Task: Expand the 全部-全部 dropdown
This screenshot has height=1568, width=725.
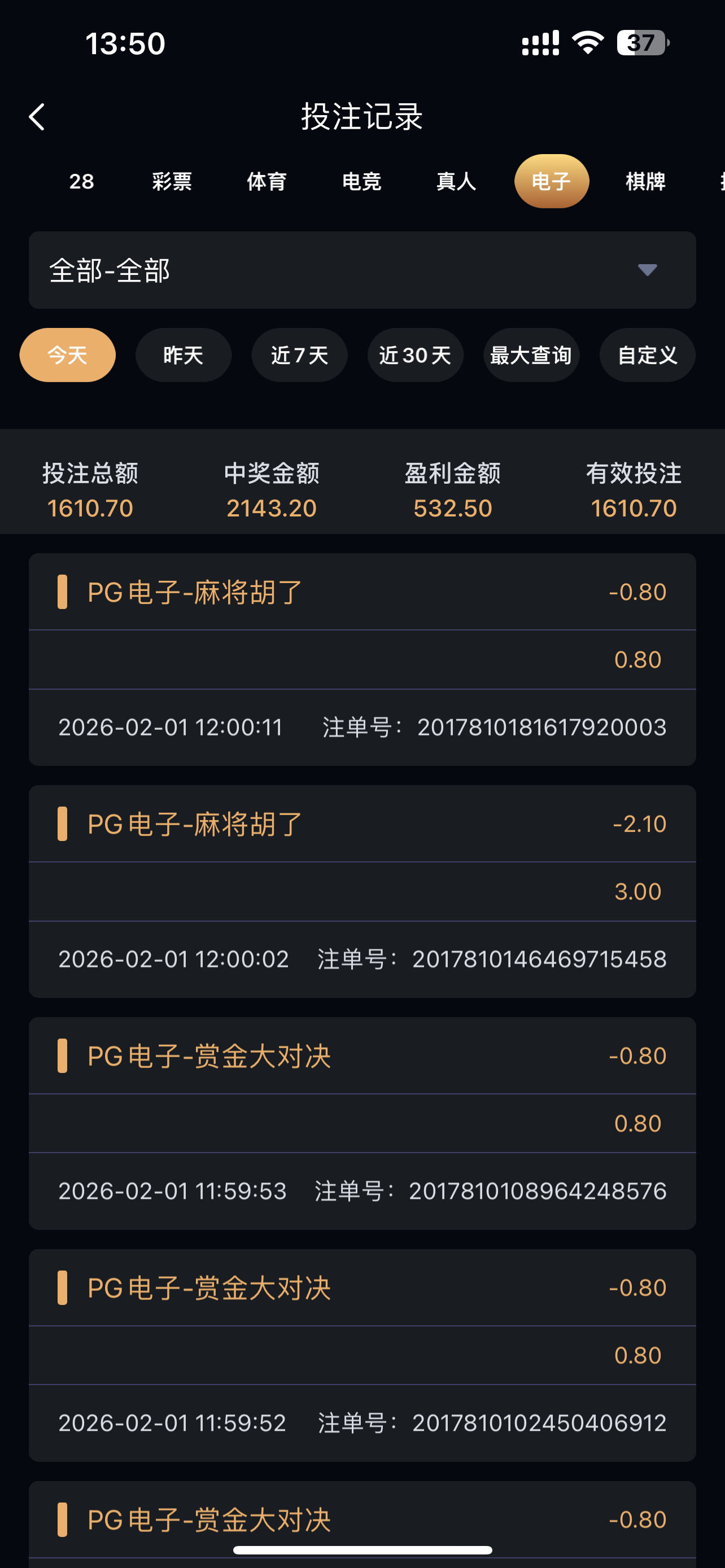Action: [362, 270]
